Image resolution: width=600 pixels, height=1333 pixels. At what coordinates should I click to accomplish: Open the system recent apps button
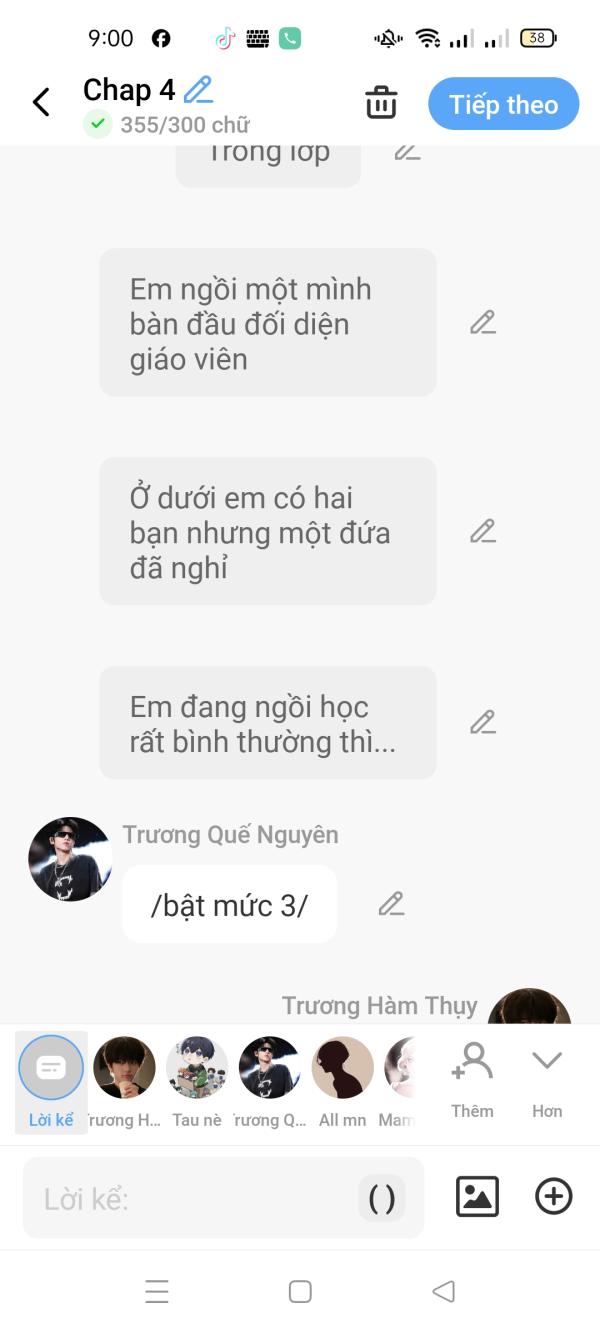pos(157,1291)
